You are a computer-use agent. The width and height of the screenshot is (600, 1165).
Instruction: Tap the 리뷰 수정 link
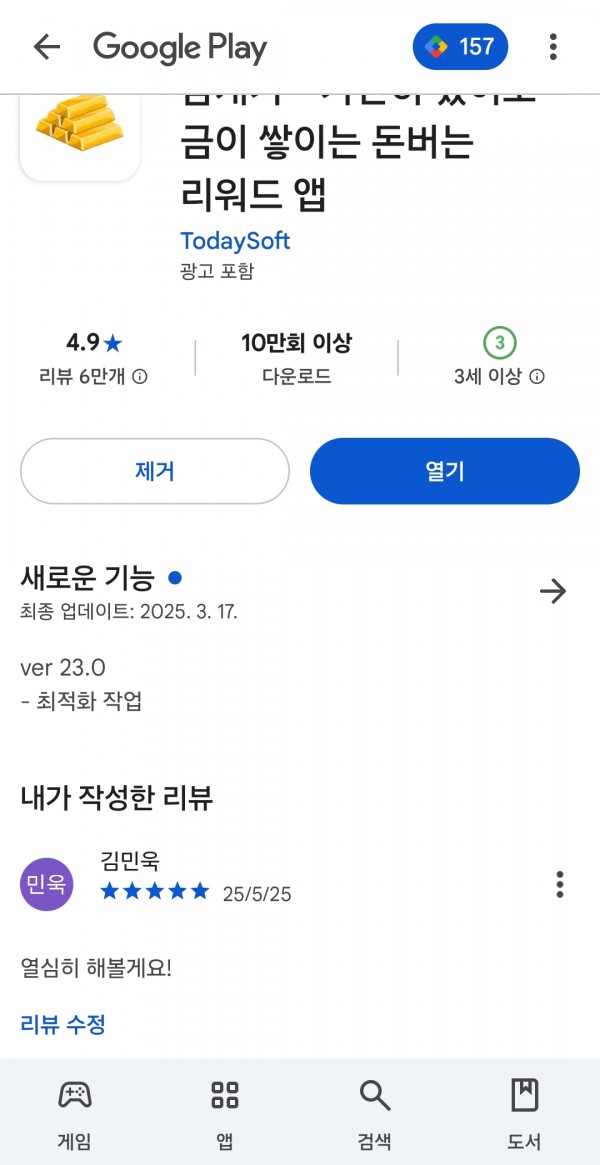click(62, 1025)
